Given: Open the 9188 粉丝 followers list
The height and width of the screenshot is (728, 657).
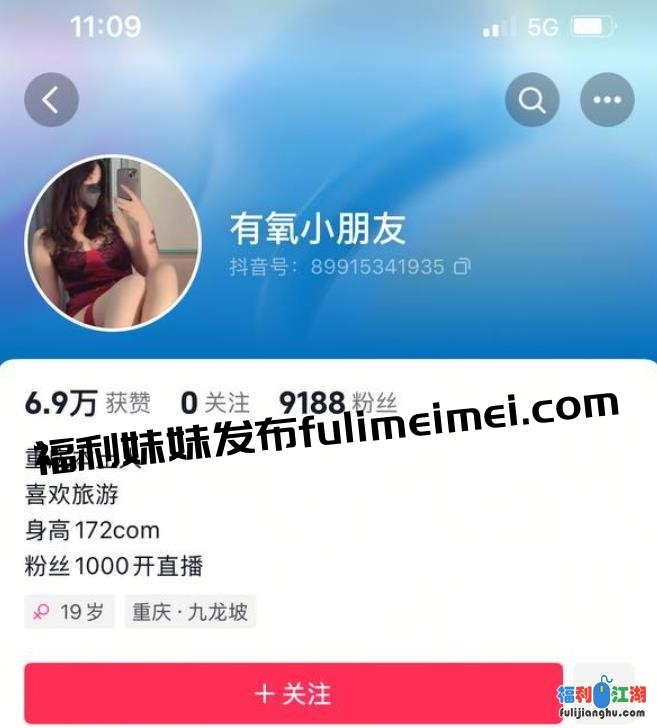Looking at the screenshot, I should click(338, 403).
